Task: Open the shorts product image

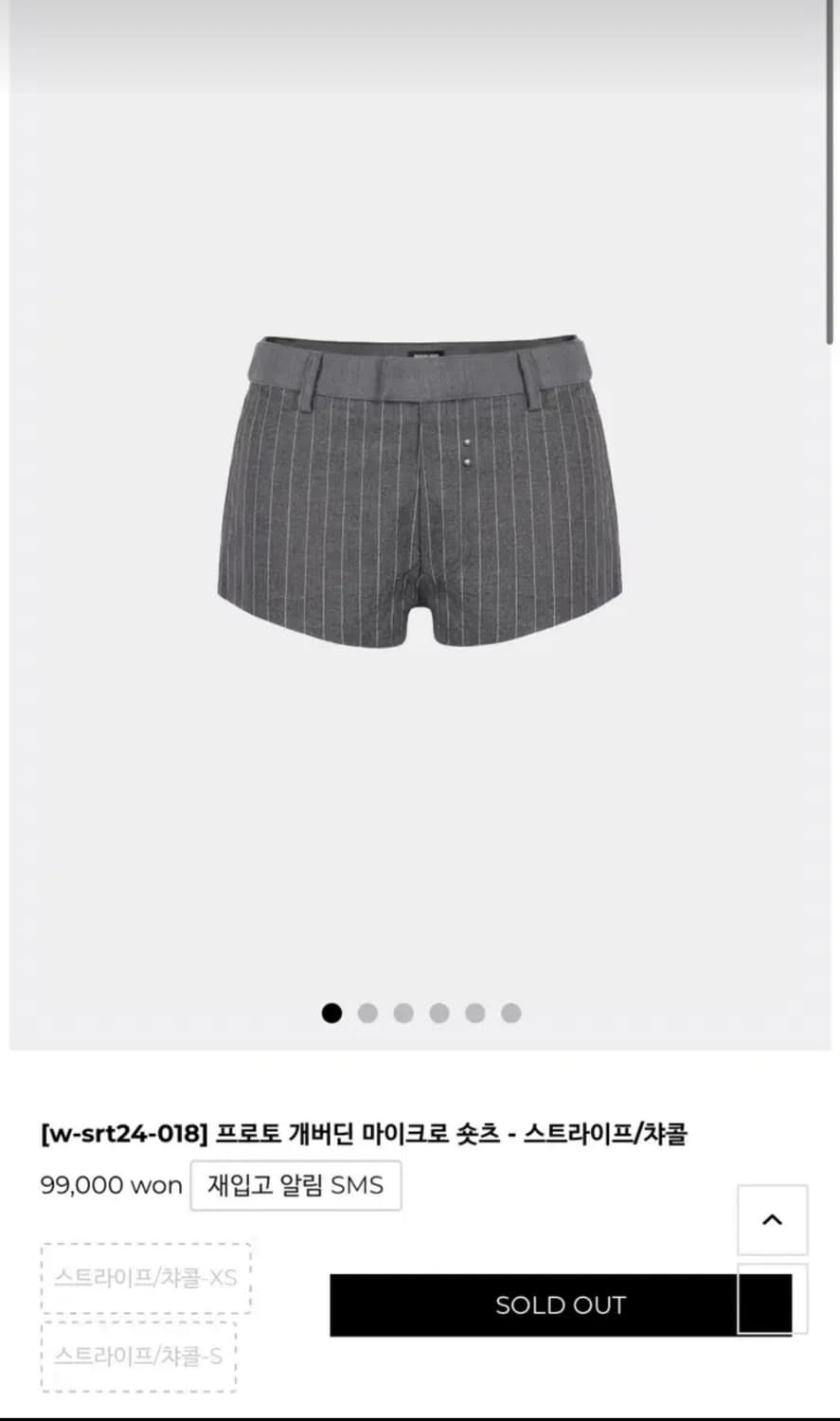Action: coord(420,491)
